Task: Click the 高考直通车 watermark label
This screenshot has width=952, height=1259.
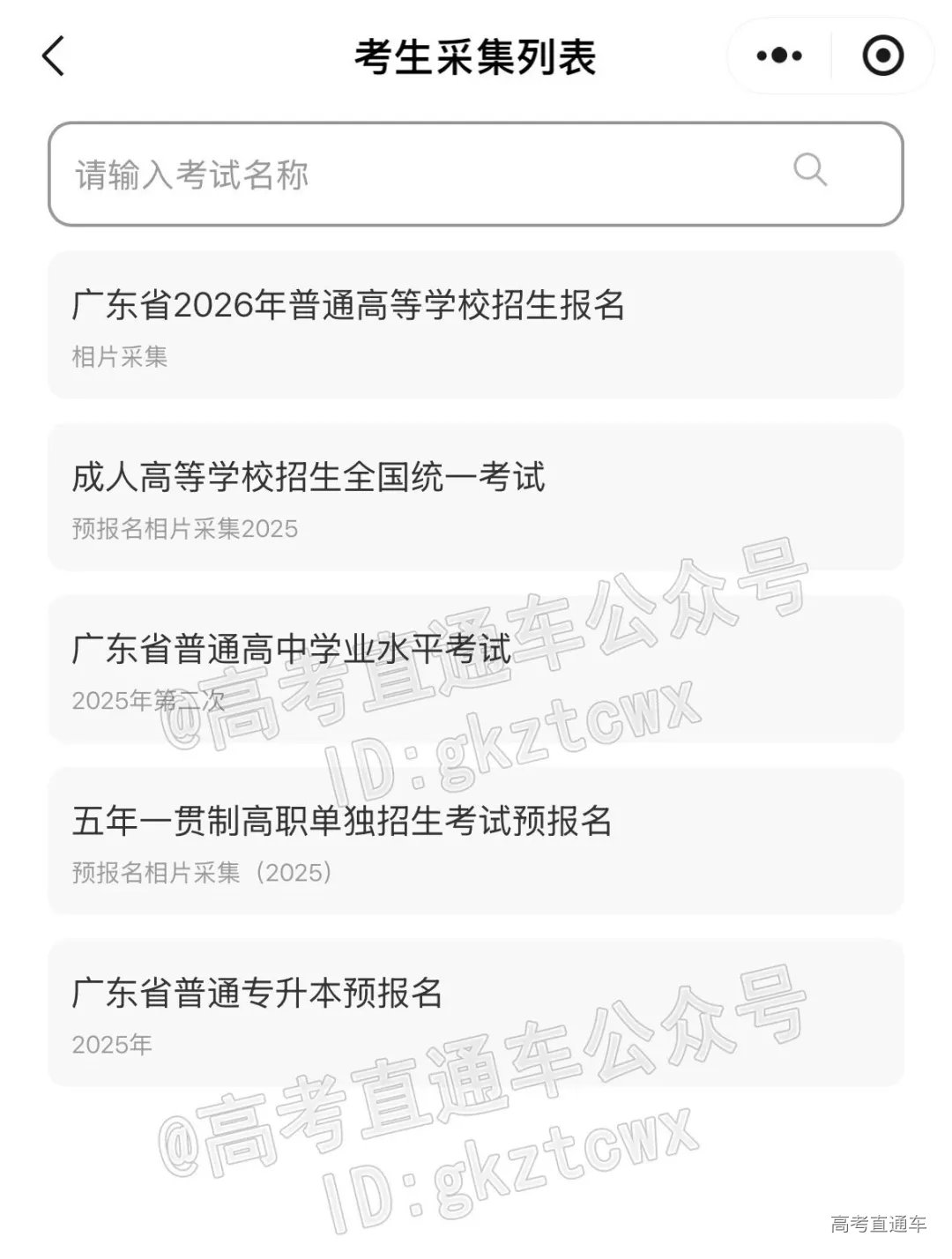Action: [881, 1225]
